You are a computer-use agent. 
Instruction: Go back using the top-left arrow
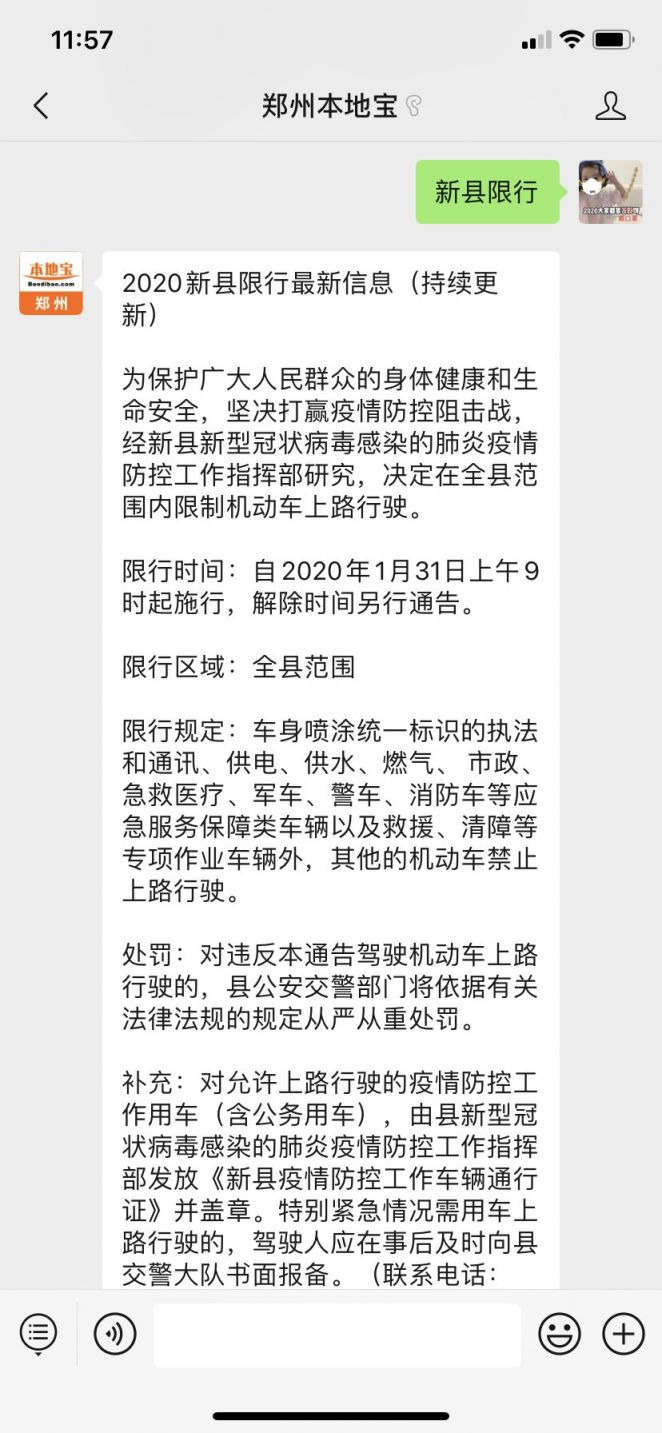(41, 106)
